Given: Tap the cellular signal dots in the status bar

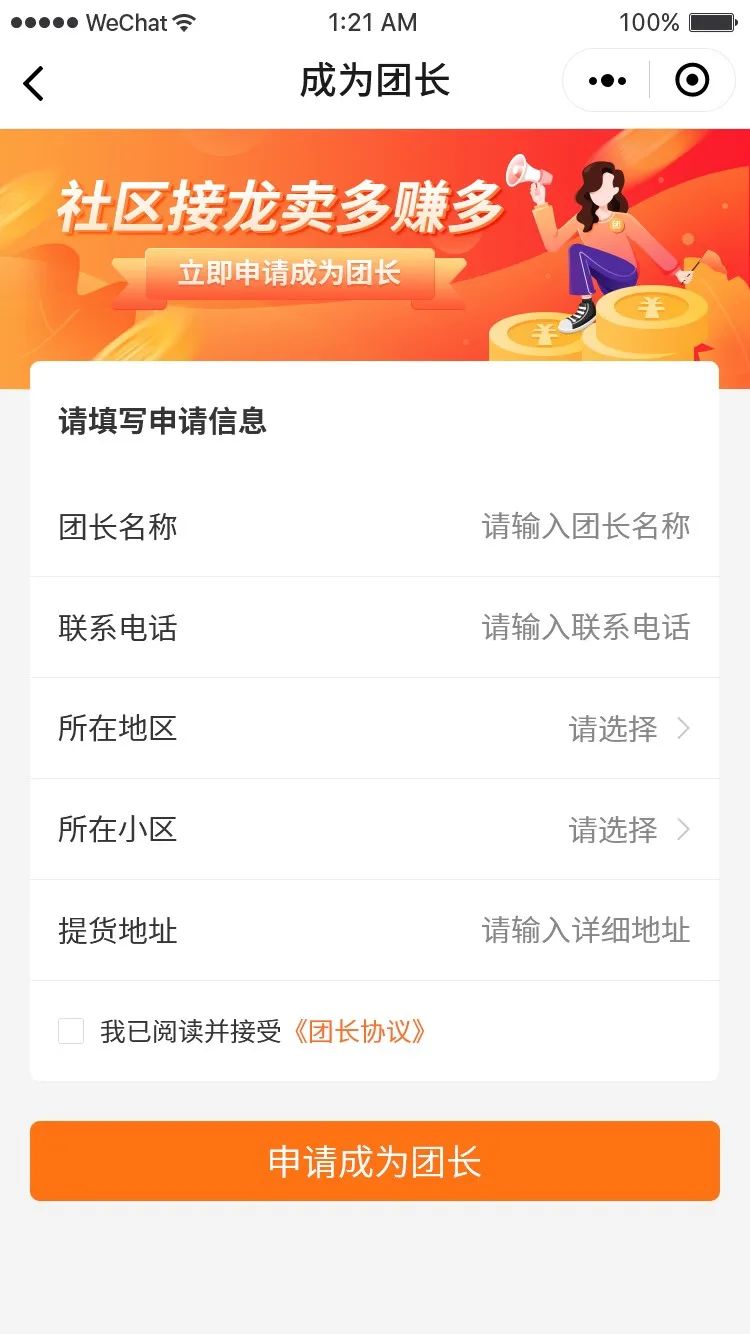Looking at the screenshot, I should pos(45,21).
